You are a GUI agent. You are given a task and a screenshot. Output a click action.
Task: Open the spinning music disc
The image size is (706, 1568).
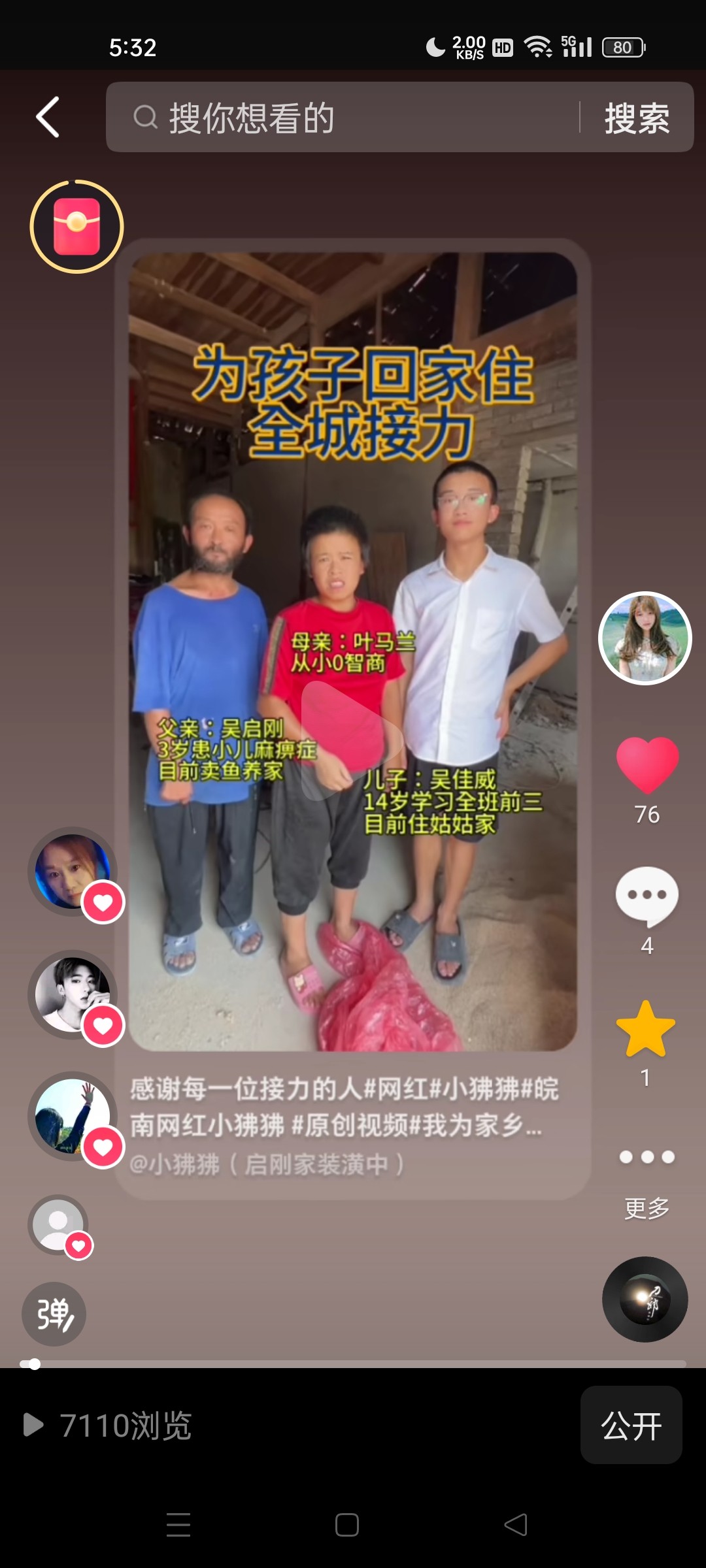coord(645,1299)
